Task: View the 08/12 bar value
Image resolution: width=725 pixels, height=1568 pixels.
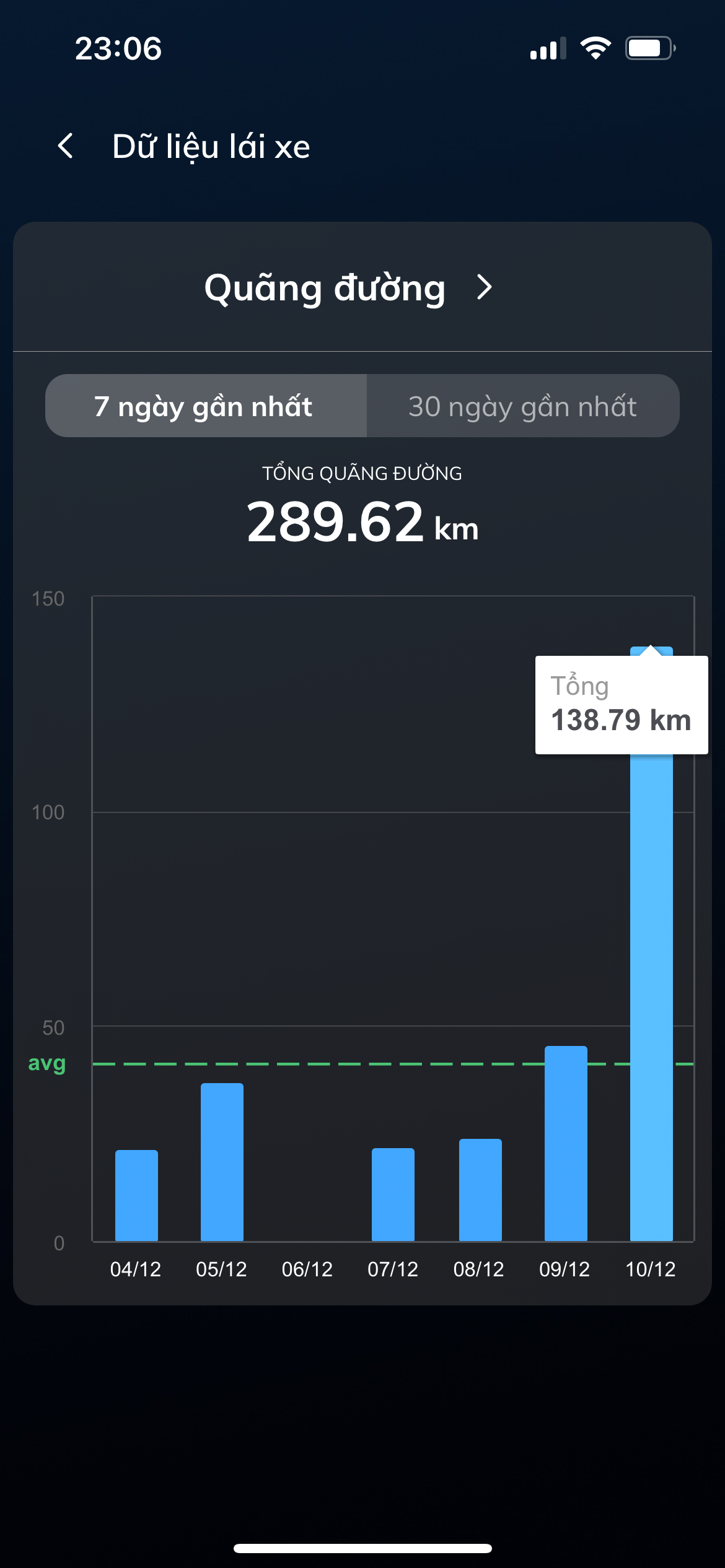Action: [x=480, y=1190]
